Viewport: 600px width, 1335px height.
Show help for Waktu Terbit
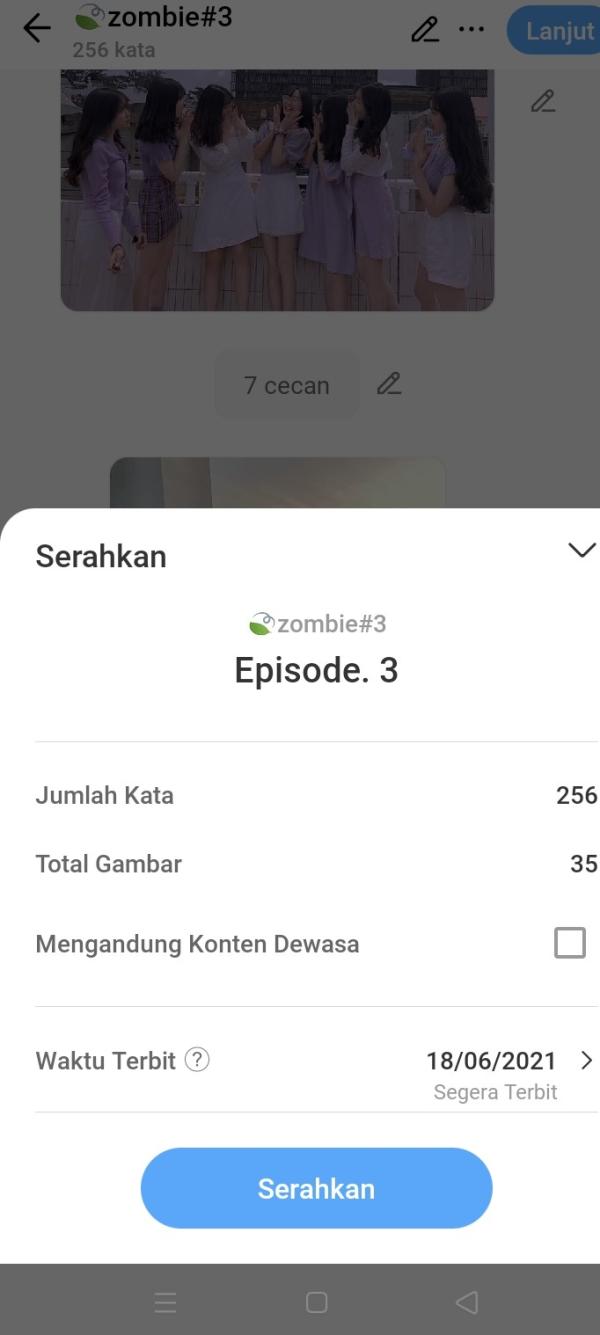pos(198,1060)
